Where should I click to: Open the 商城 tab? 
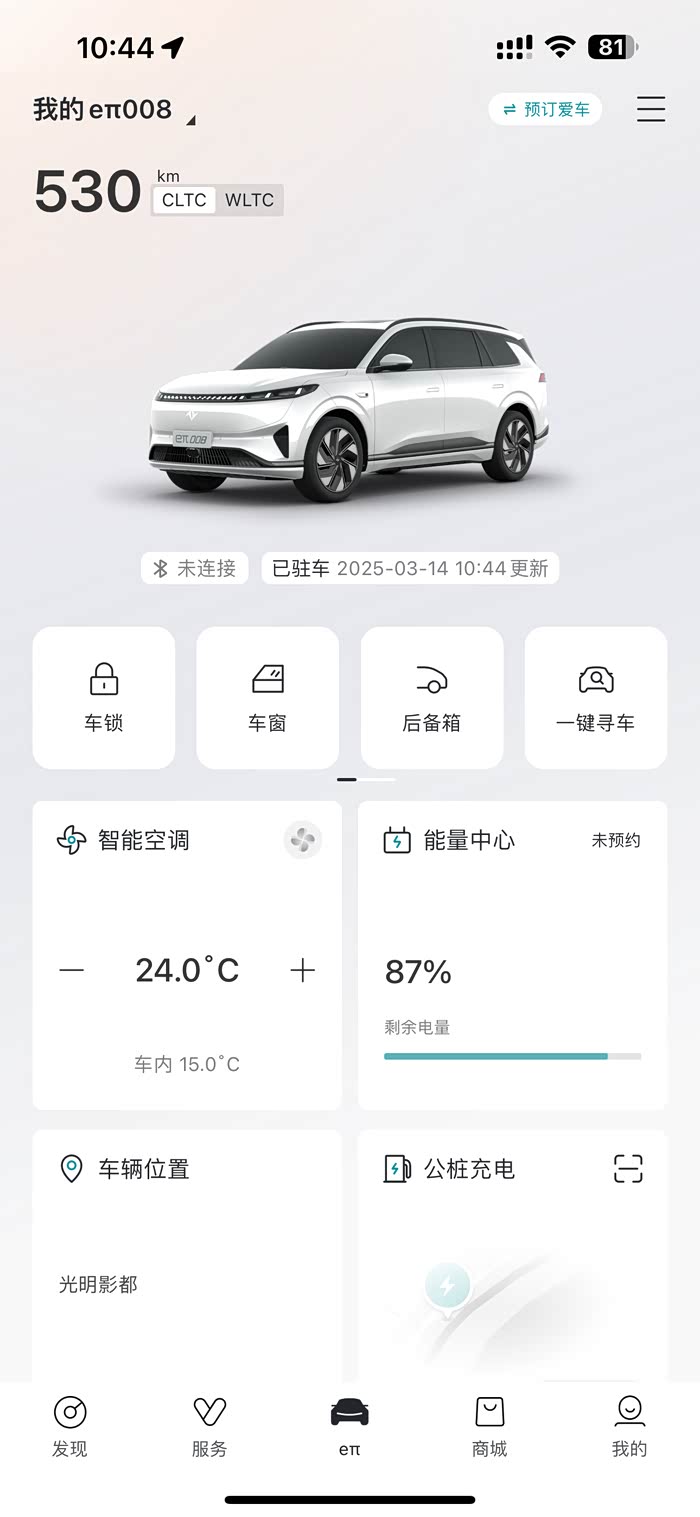point(490,1426)
